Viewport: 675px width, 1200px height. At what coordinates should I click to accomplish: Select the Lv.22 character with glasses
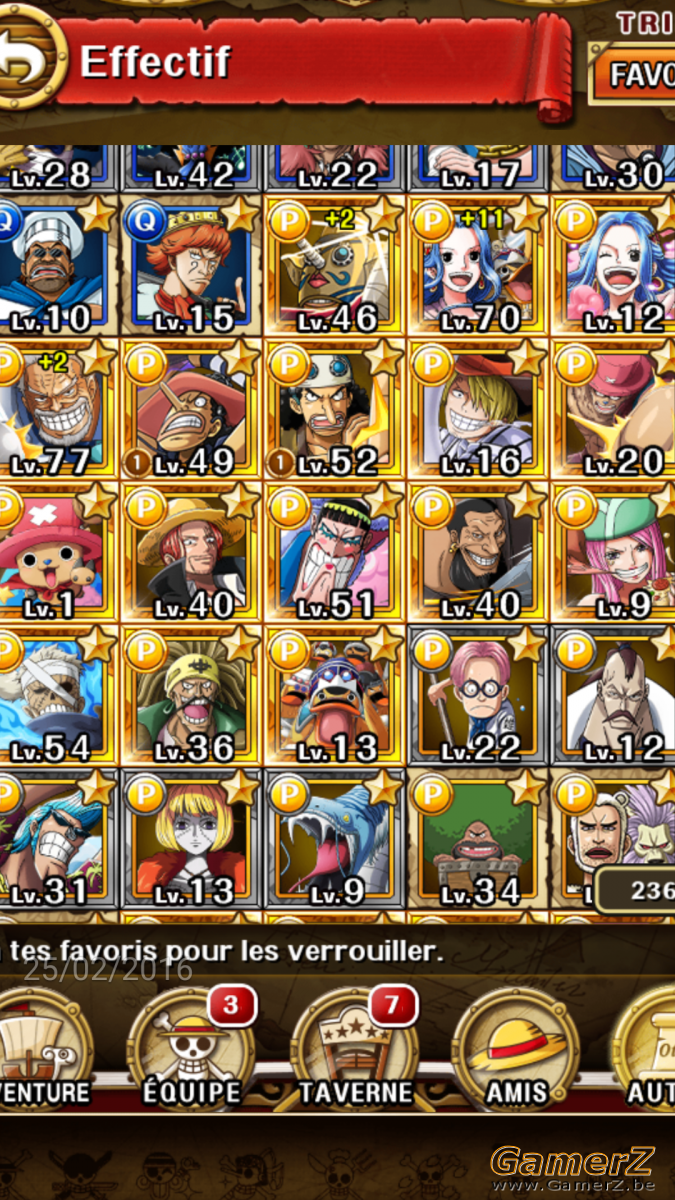coord(477,695)
